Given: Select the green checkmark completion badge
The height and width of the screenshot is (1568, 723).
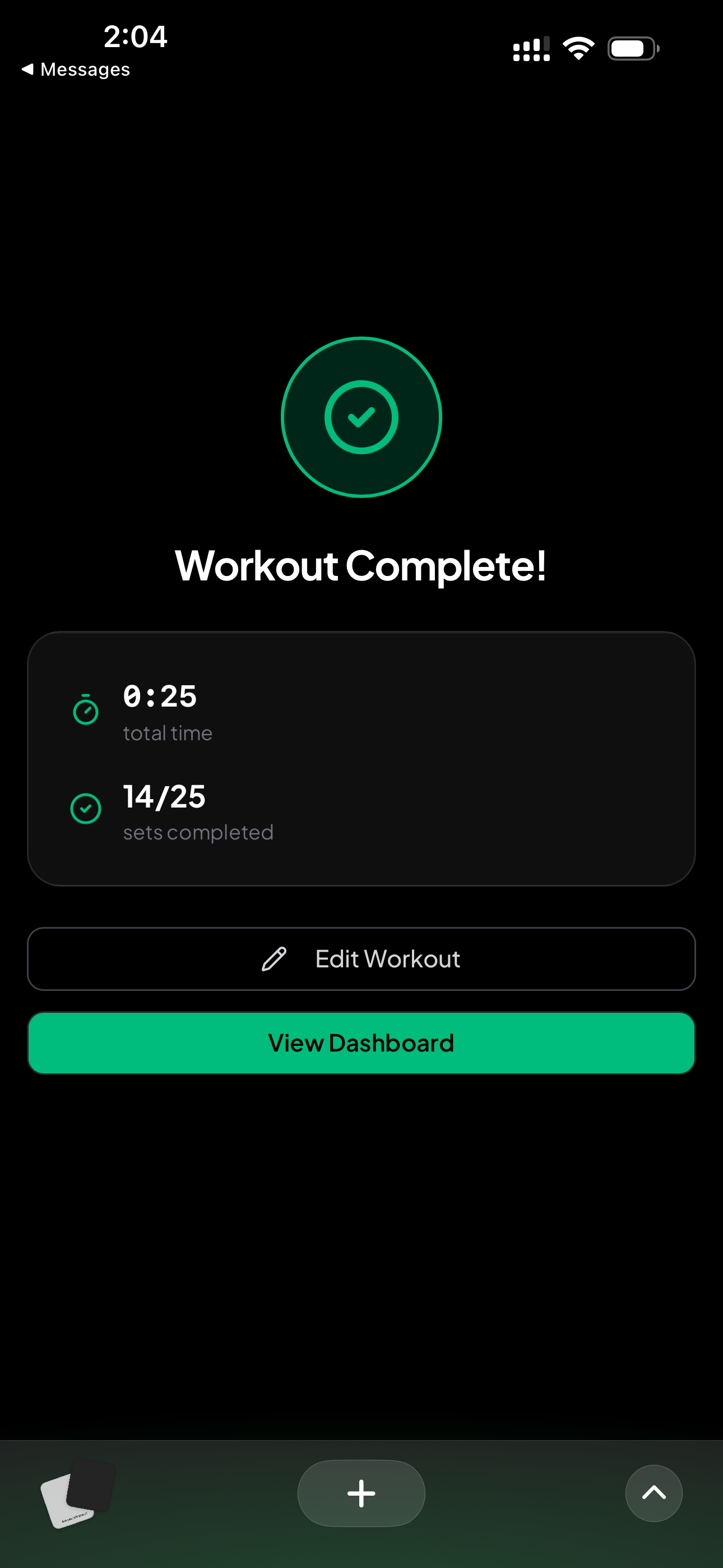Looking at the screenshot, I should coord(361,417).
